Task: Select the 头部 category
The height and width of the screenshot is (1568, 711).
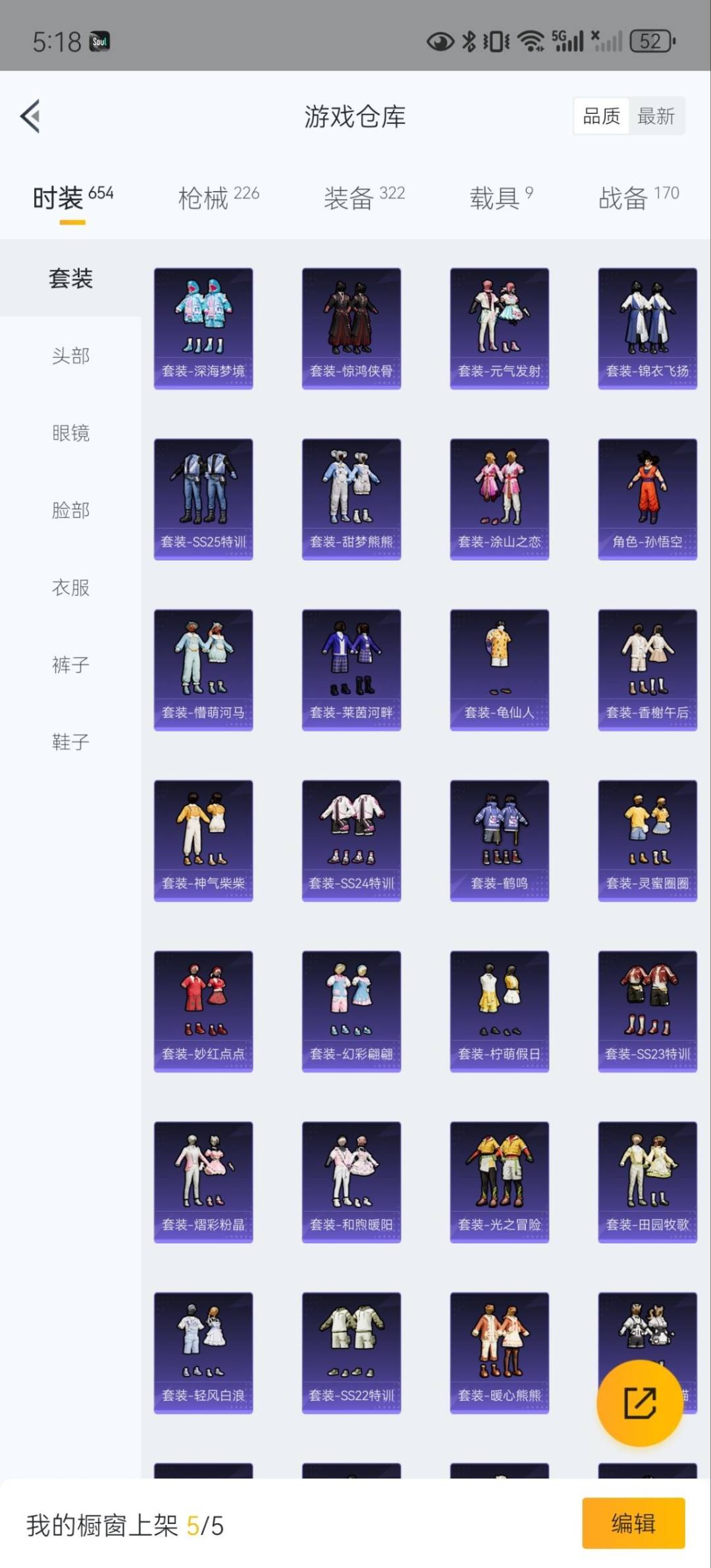Action: tap(70, 356)
